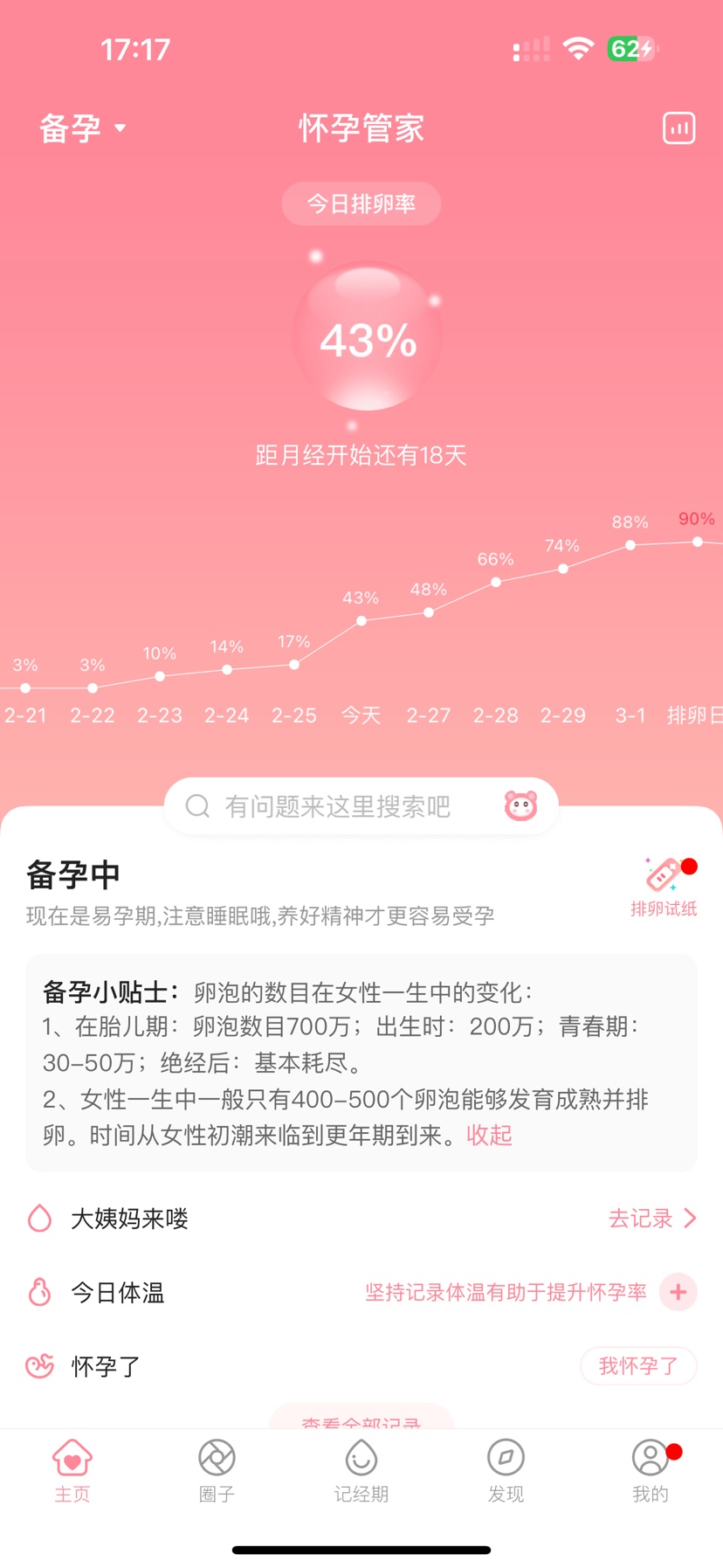Tap the 今日排卵率 chip

tap(361, 204)
